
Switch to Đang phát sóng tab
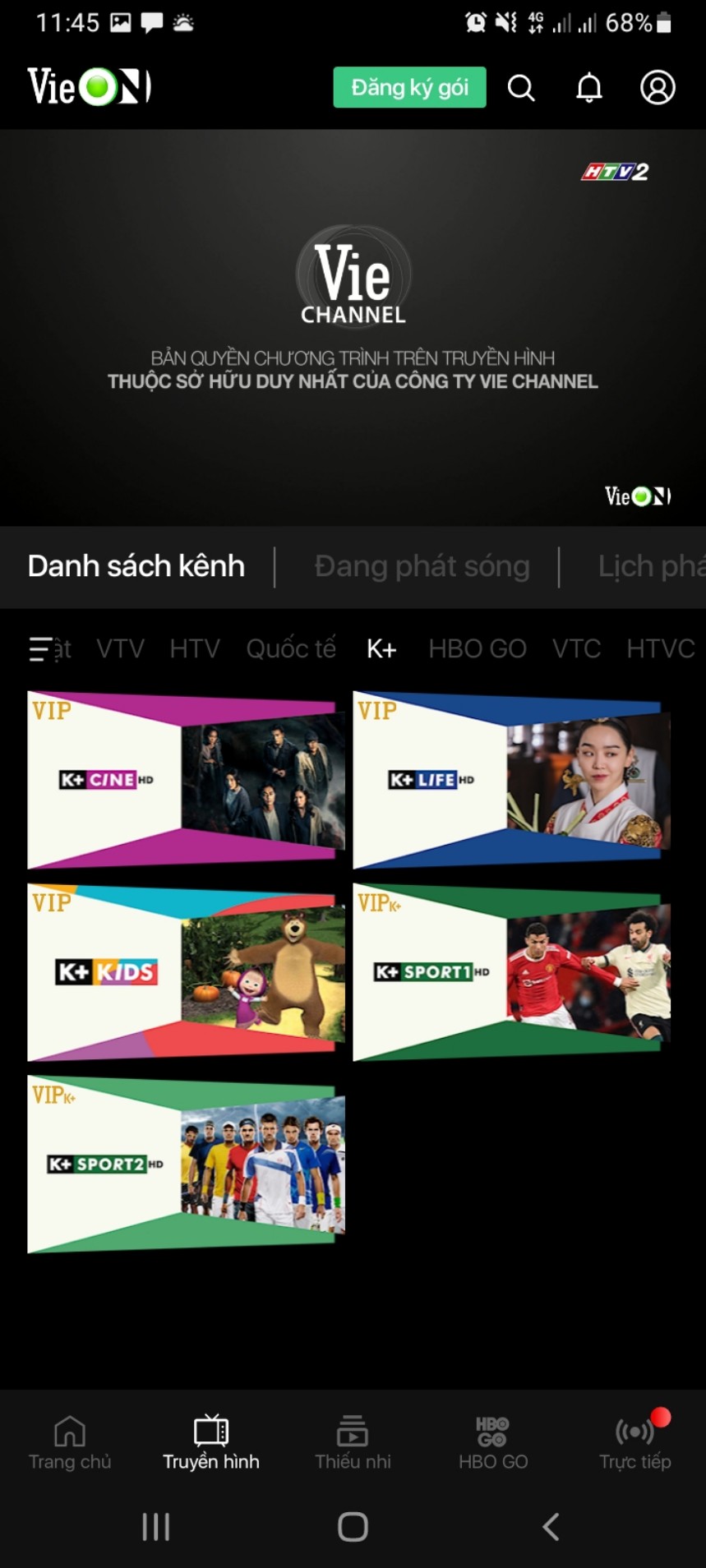[x=422, y=566]
